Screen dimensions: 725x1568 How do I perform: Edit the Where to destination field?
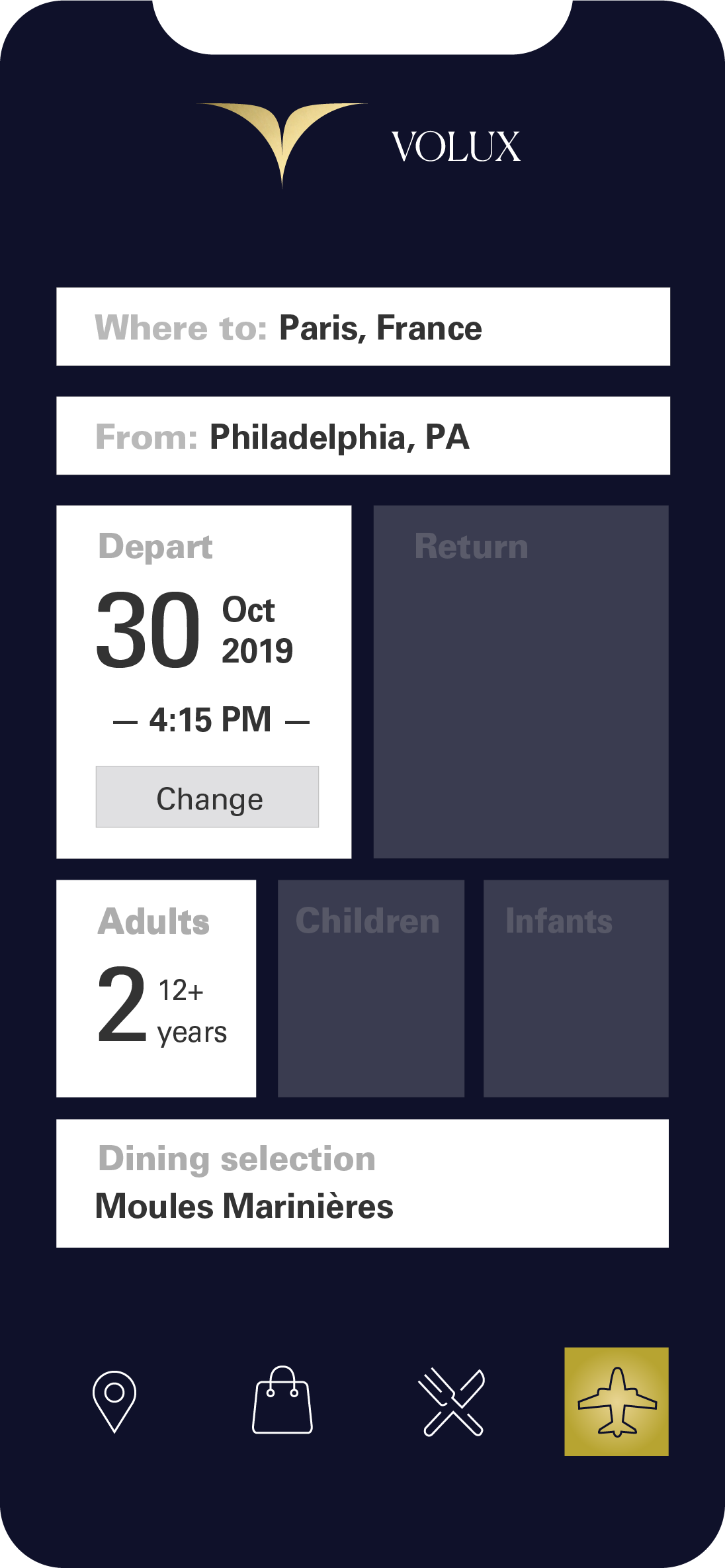coord(363,326)
